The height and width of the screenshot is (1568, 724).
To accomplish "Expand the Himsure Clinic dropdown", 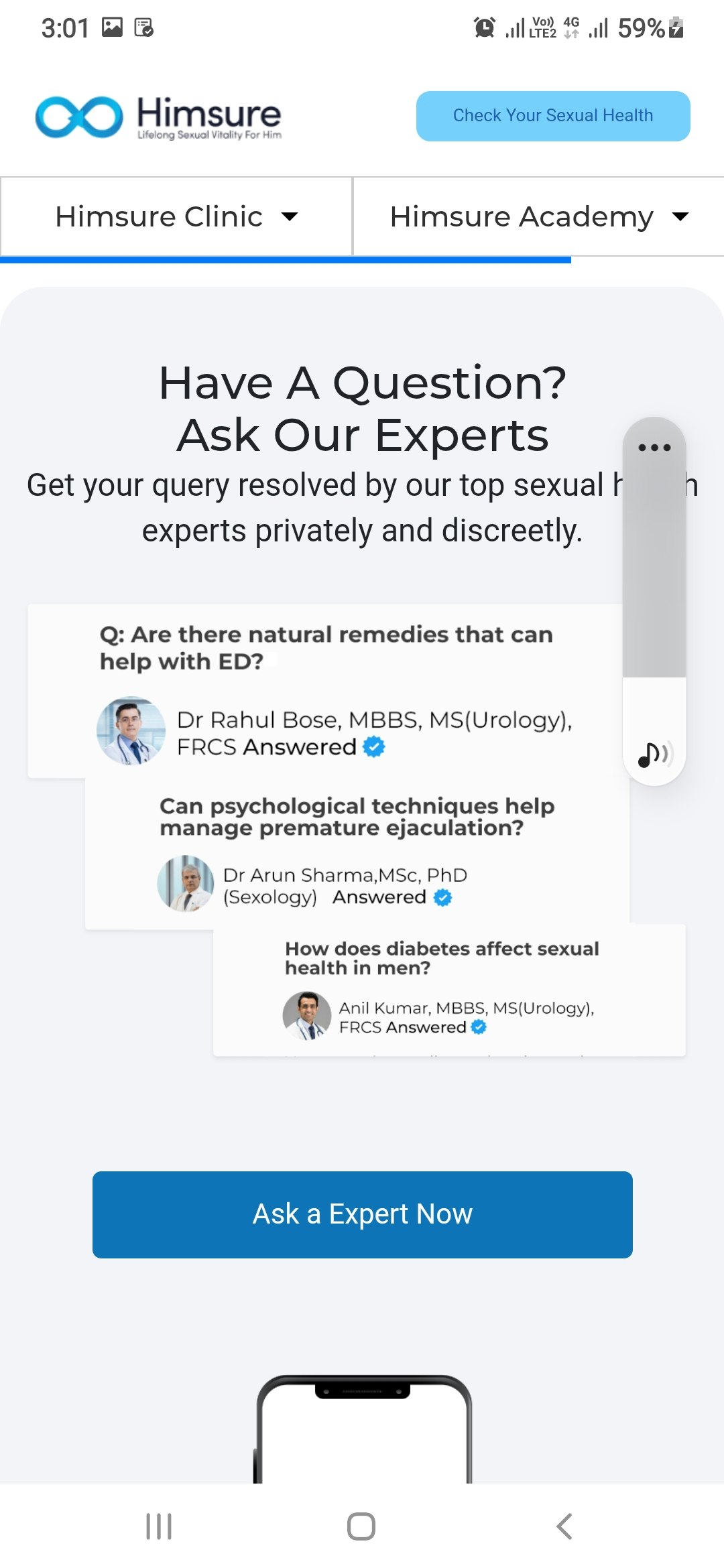I will [176, 216].
